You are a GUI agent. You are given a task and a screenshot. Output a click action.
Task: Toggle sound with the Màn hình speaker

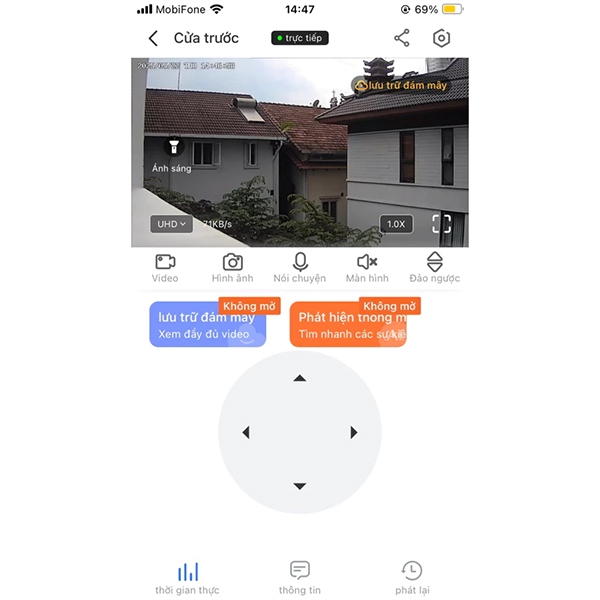(367, 267)
